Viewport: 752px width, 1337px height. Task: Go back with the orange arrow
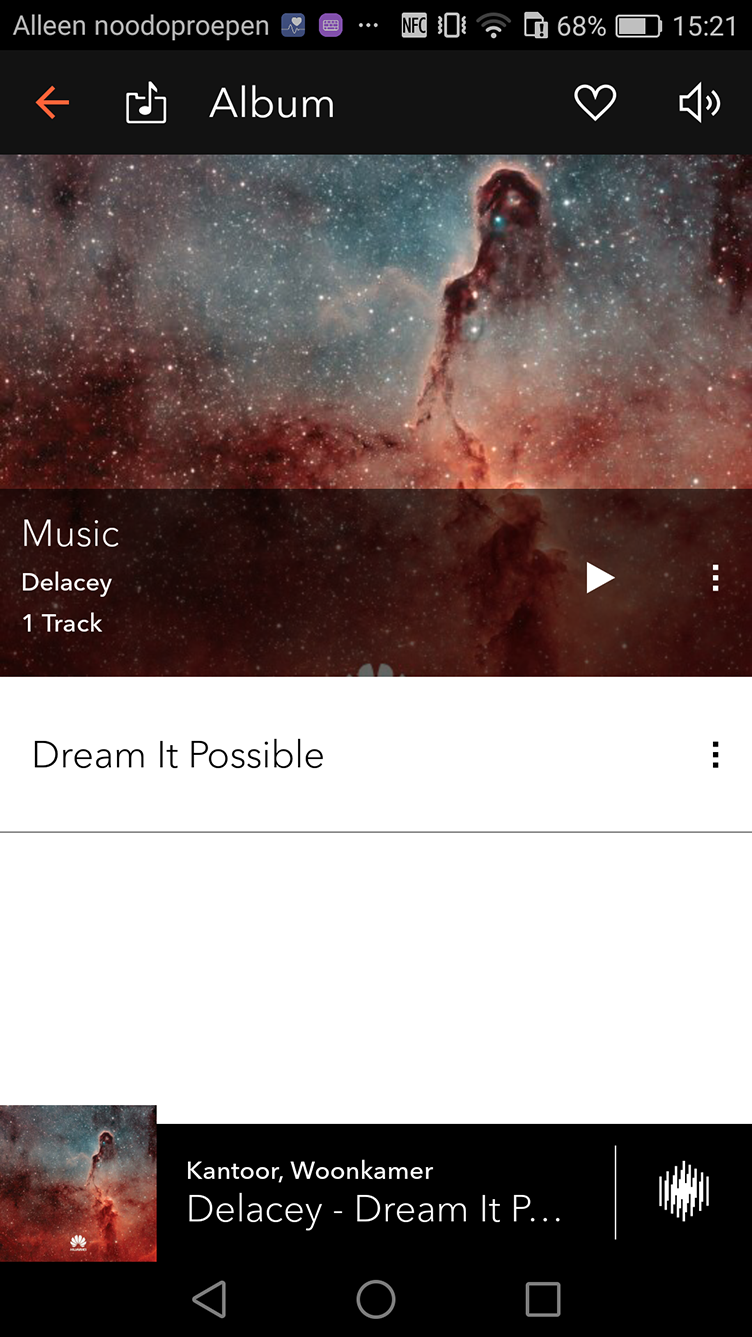pyautogui.click(x=52, y=103)
